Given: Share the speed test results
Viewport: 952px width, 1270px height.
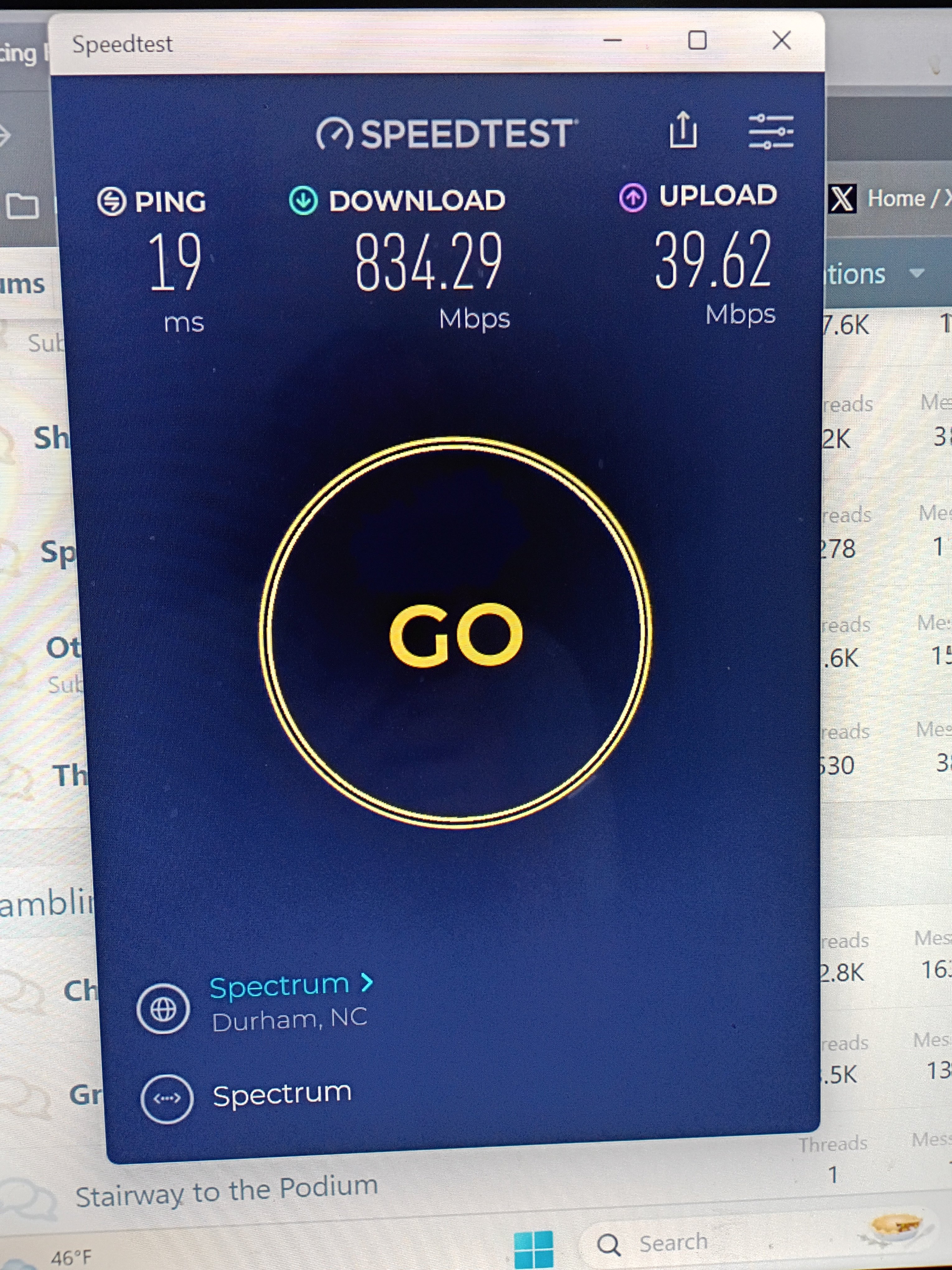Looking at the screenshot, I should (x=683, y=131).
